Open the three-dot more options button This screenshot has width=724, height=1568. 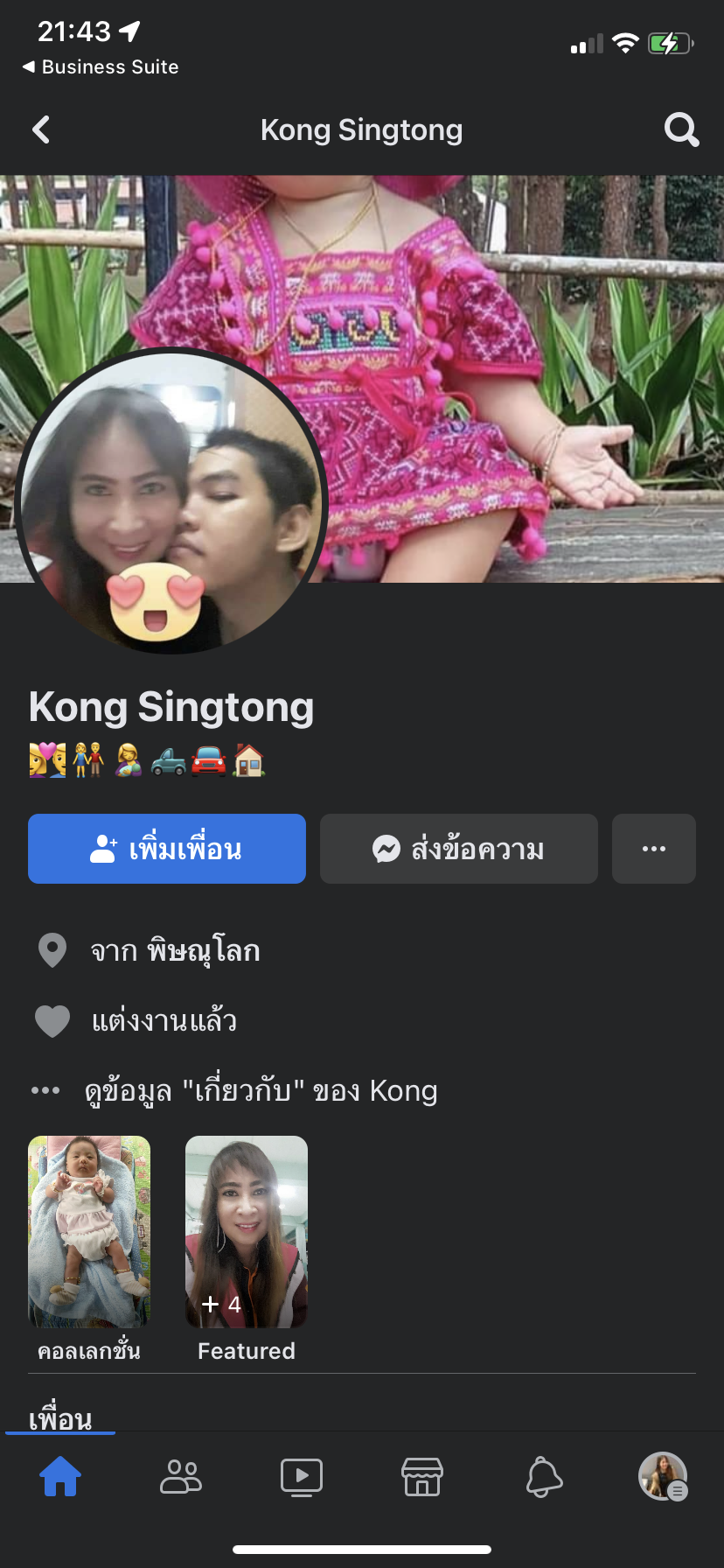pos(654,849)
